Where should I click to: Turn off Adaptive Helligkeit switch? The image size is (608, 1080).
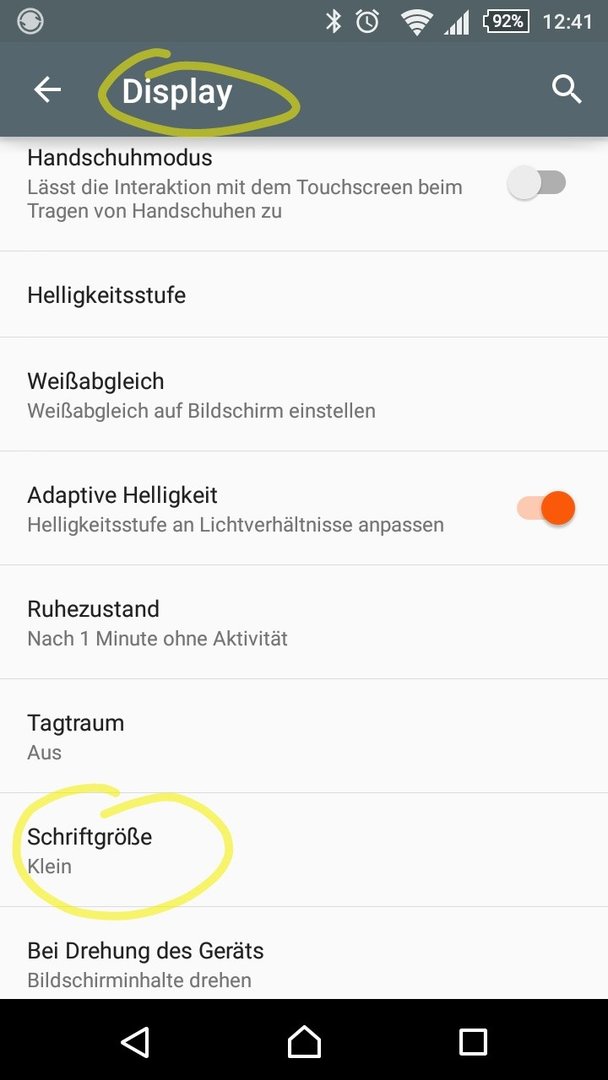click(545, 508)
